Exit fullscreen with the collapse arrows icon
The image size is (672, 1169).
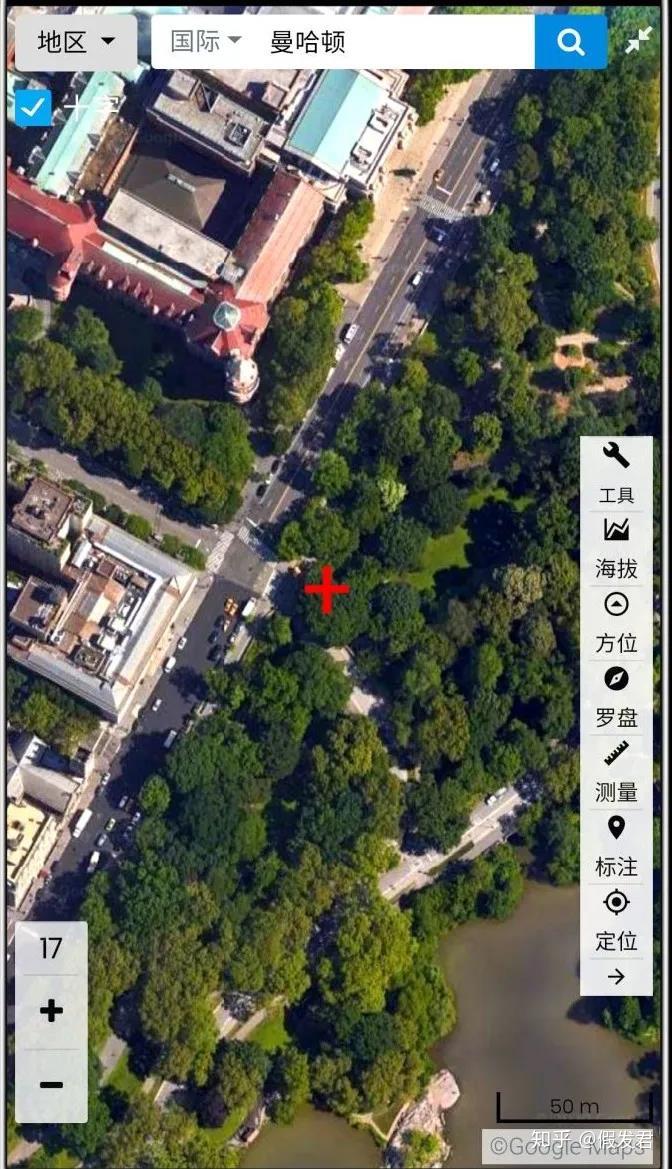coord(639,40)
